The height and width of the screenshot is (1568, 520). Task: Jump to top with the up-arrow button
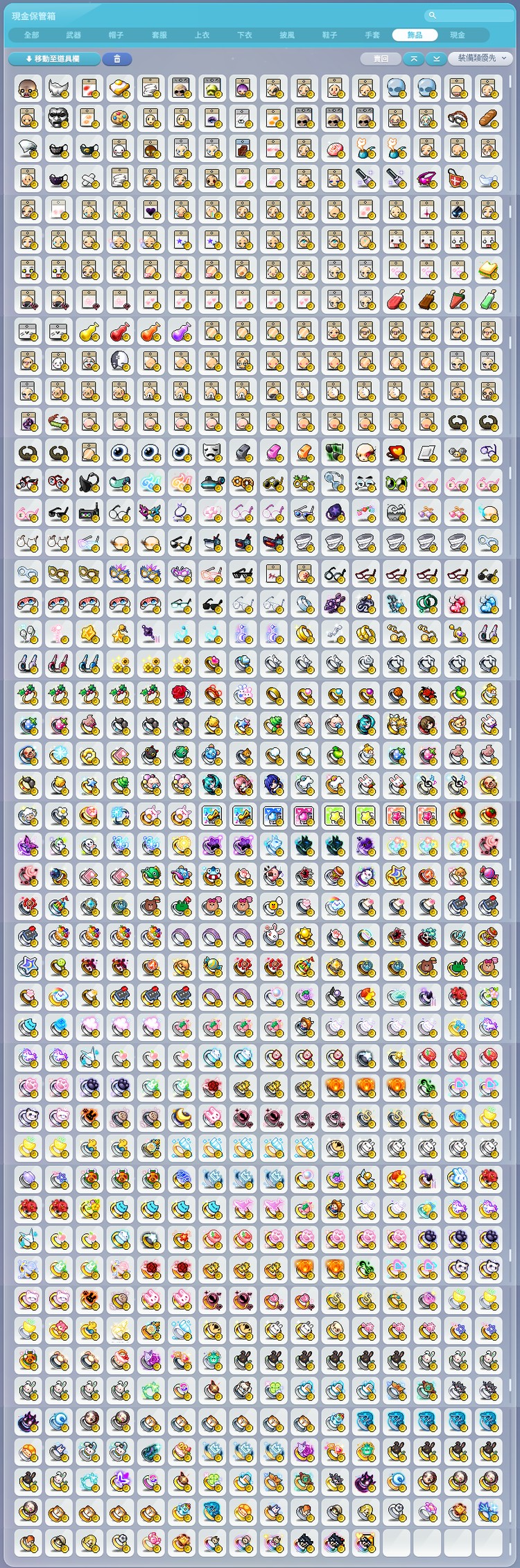[x=413, y=59]
